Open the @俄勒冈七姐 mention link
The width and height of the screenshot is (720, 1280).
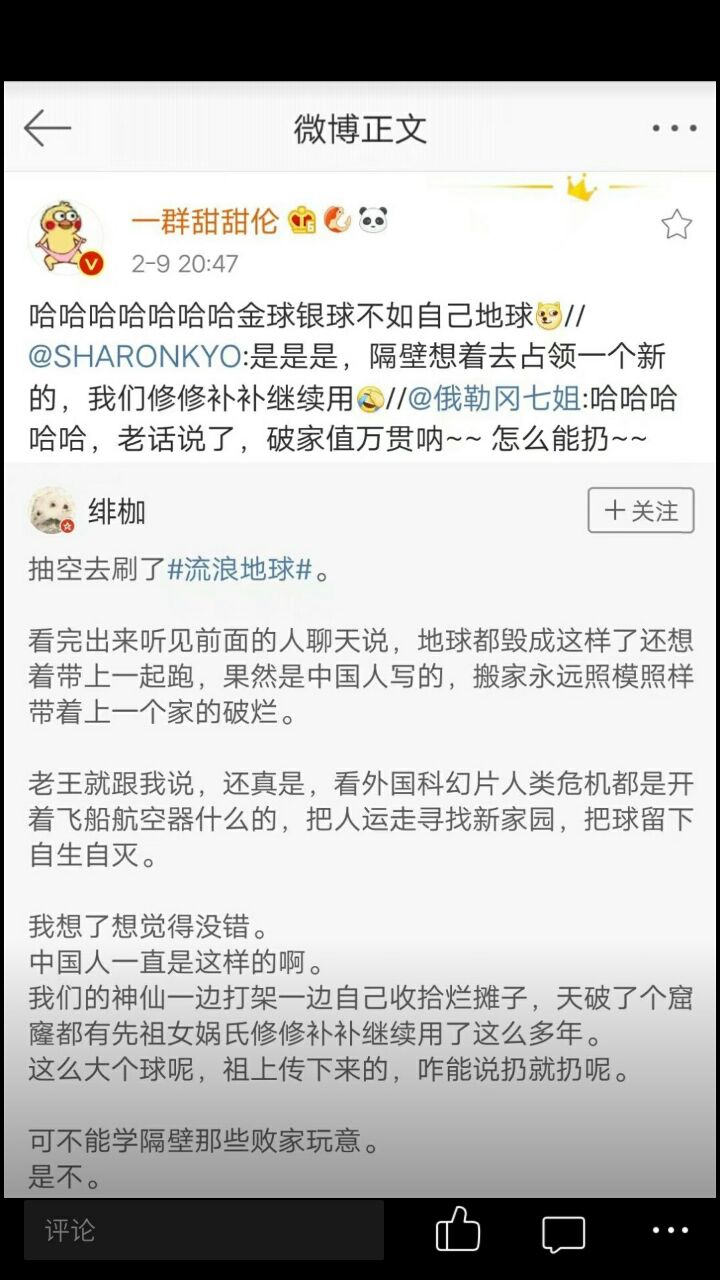pos(494,398)
